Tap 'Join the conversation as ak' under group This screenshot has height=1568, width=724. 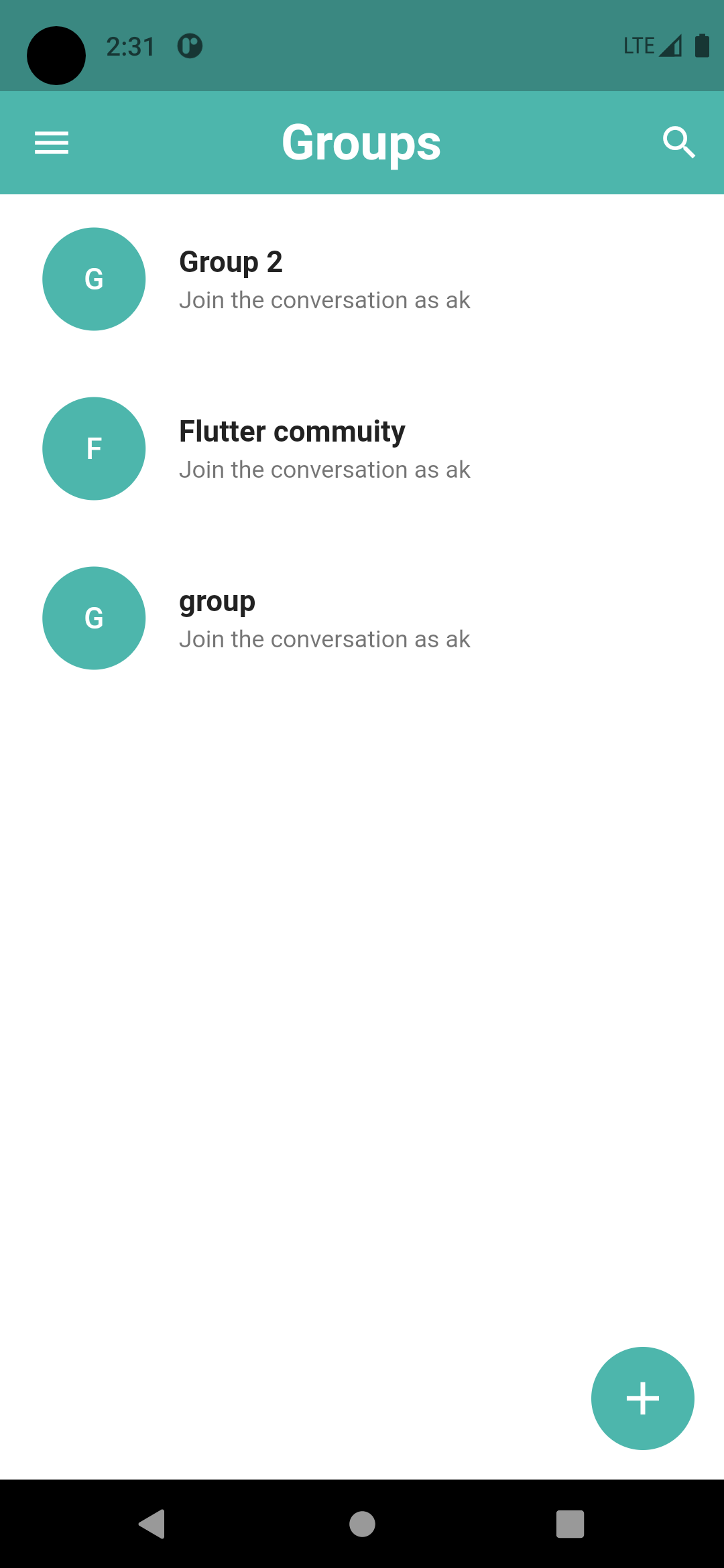point(325,639)
